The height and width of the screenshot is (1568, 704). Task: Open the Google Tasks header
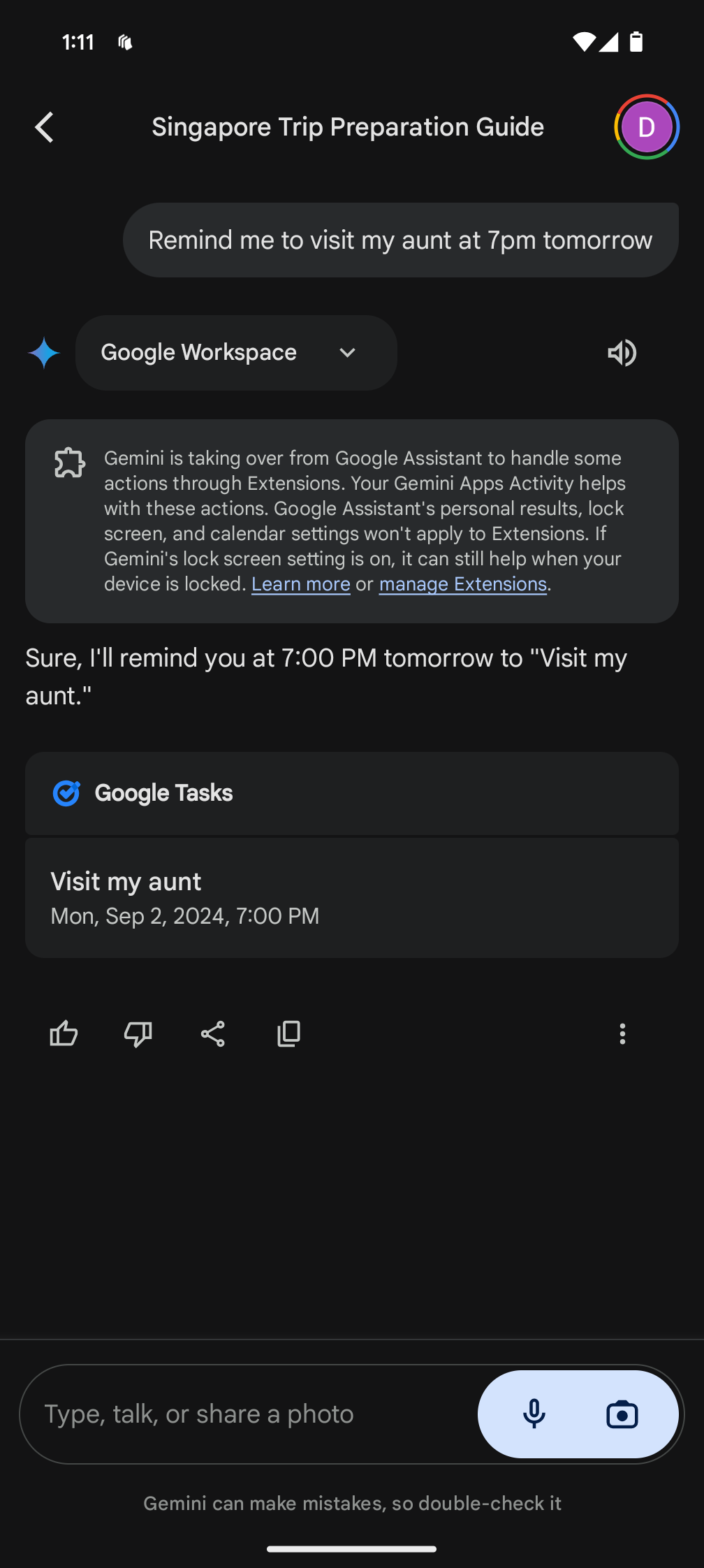click(x=351, y=793)
